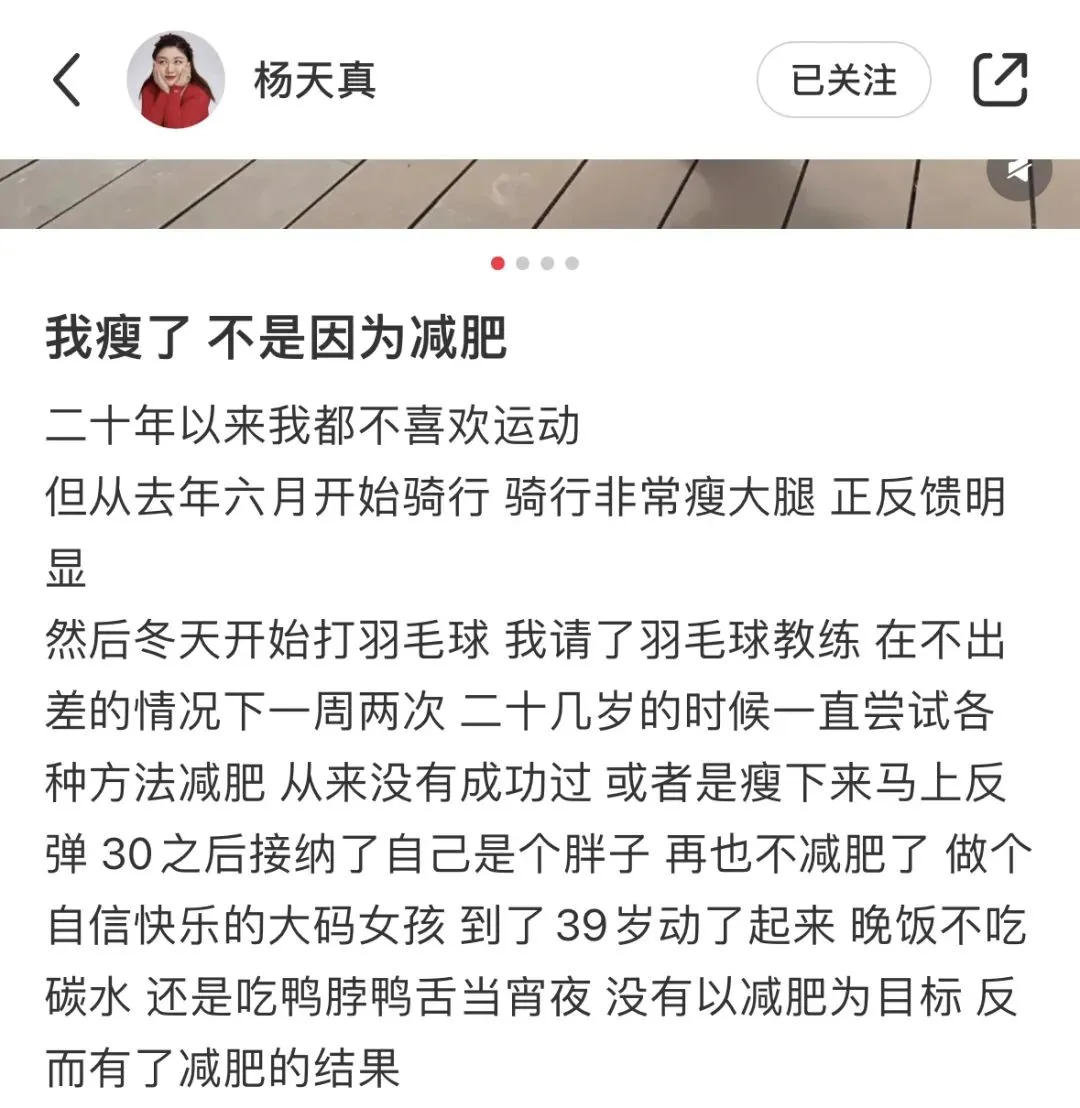
Task: Go back using the top-left arrow
Action: coord(67,80)
